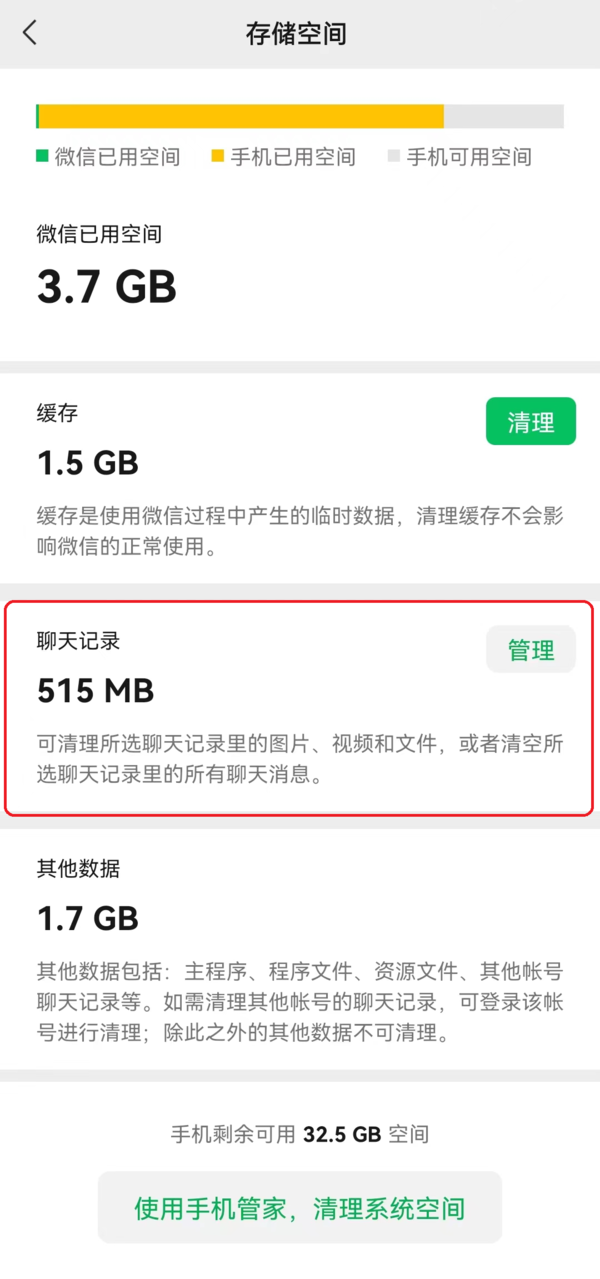Tap 清理 to clear the cache
The image size is (600, 1279).
tap(530, 422)
